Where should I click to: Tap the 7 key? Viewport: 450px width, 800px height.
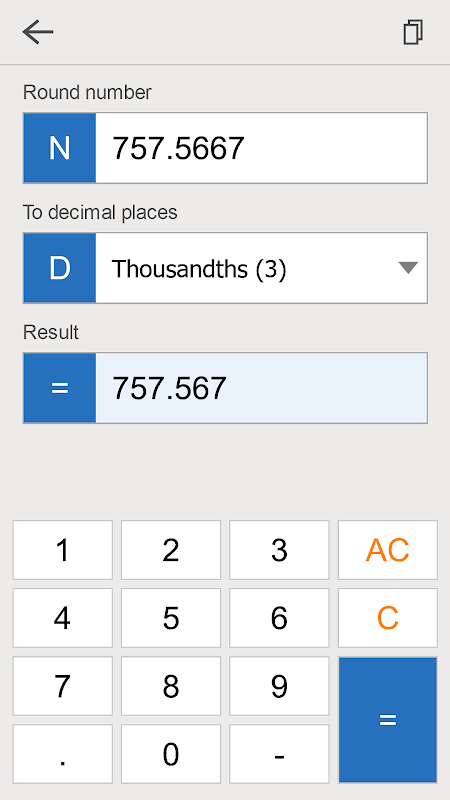[x=63, y=686]
